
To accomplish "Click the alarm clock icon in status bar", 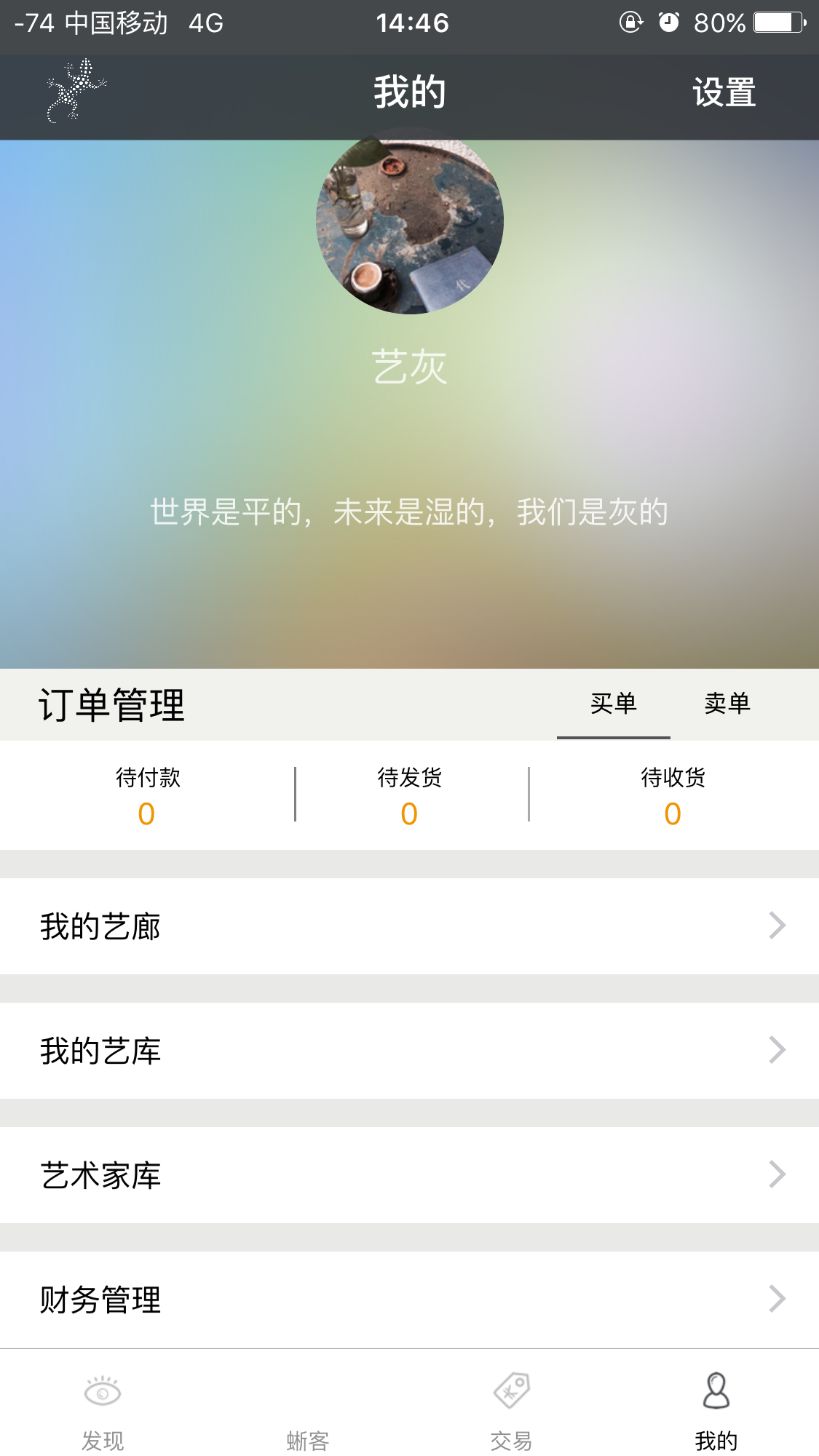I will click(668, 22).
